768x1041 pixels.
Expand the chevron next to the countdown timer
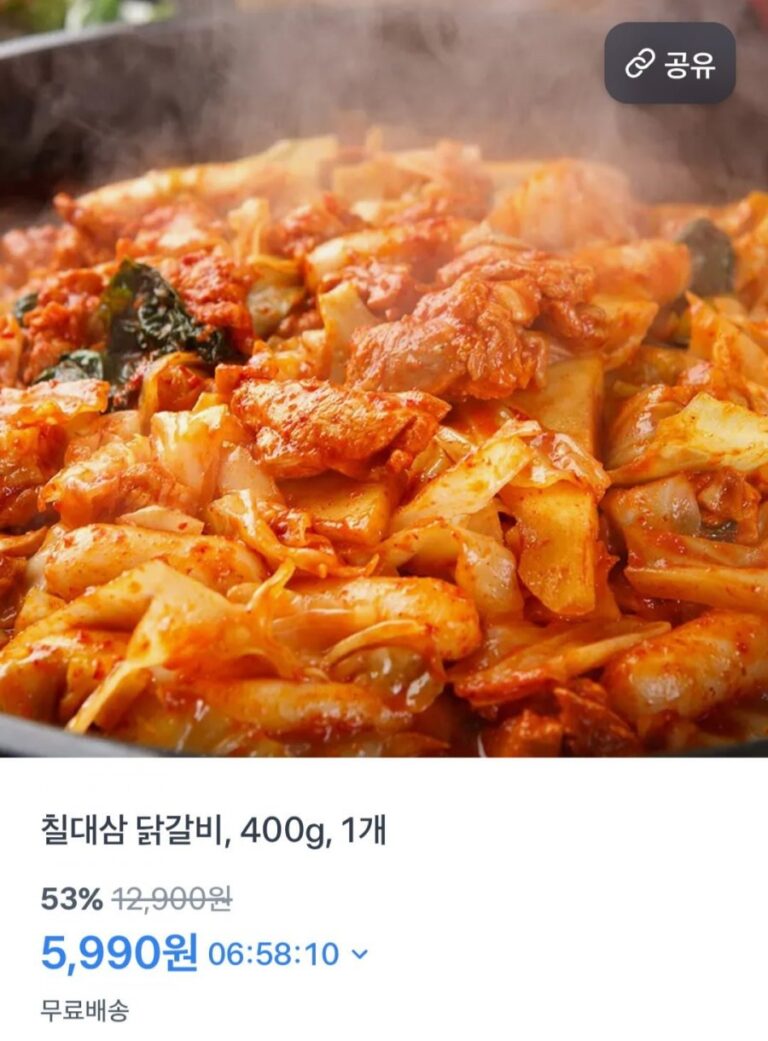click(x=359, y=954)
